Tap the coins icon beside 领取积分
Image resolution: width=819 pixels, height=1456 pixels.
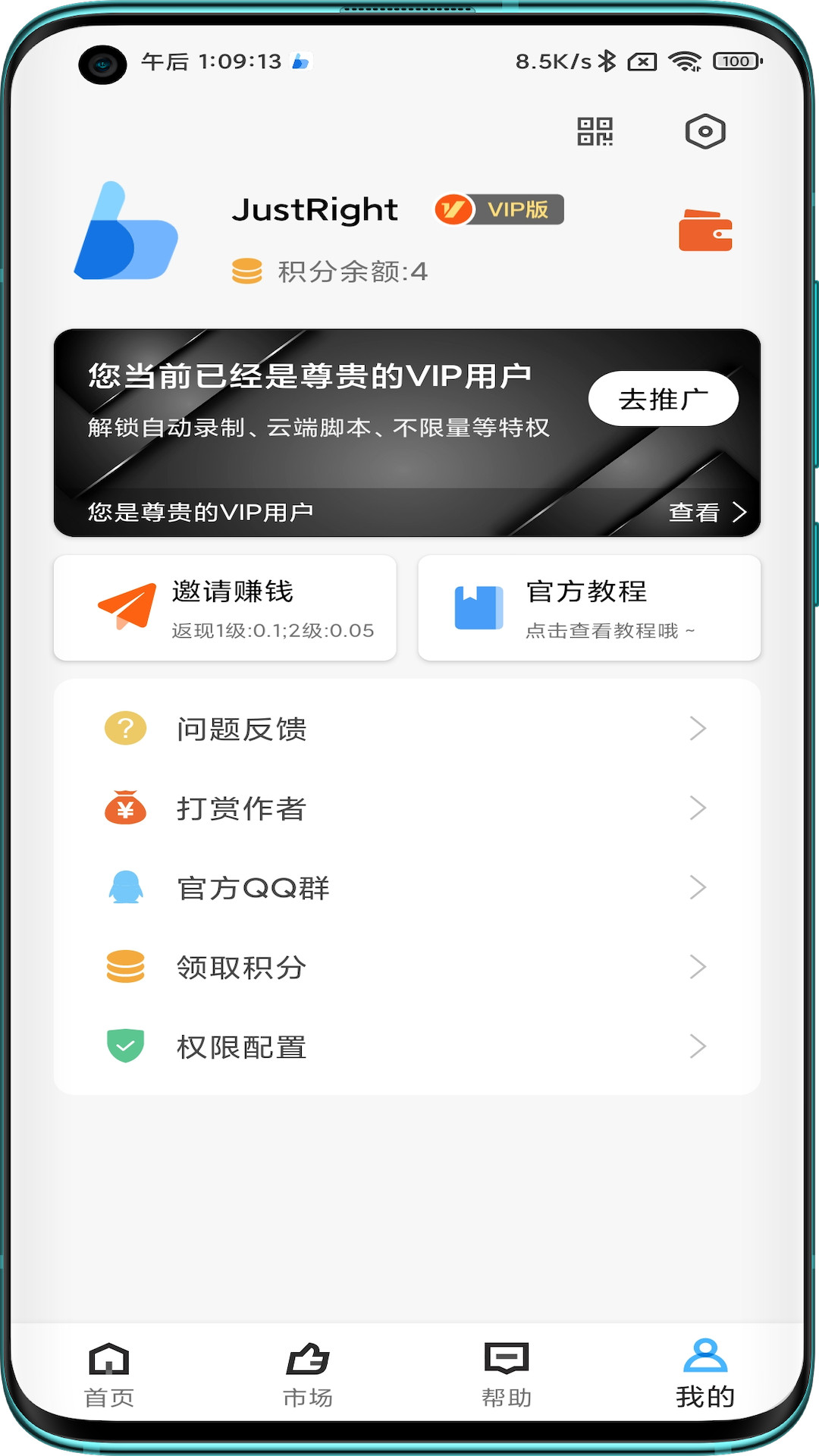[126, 966]
